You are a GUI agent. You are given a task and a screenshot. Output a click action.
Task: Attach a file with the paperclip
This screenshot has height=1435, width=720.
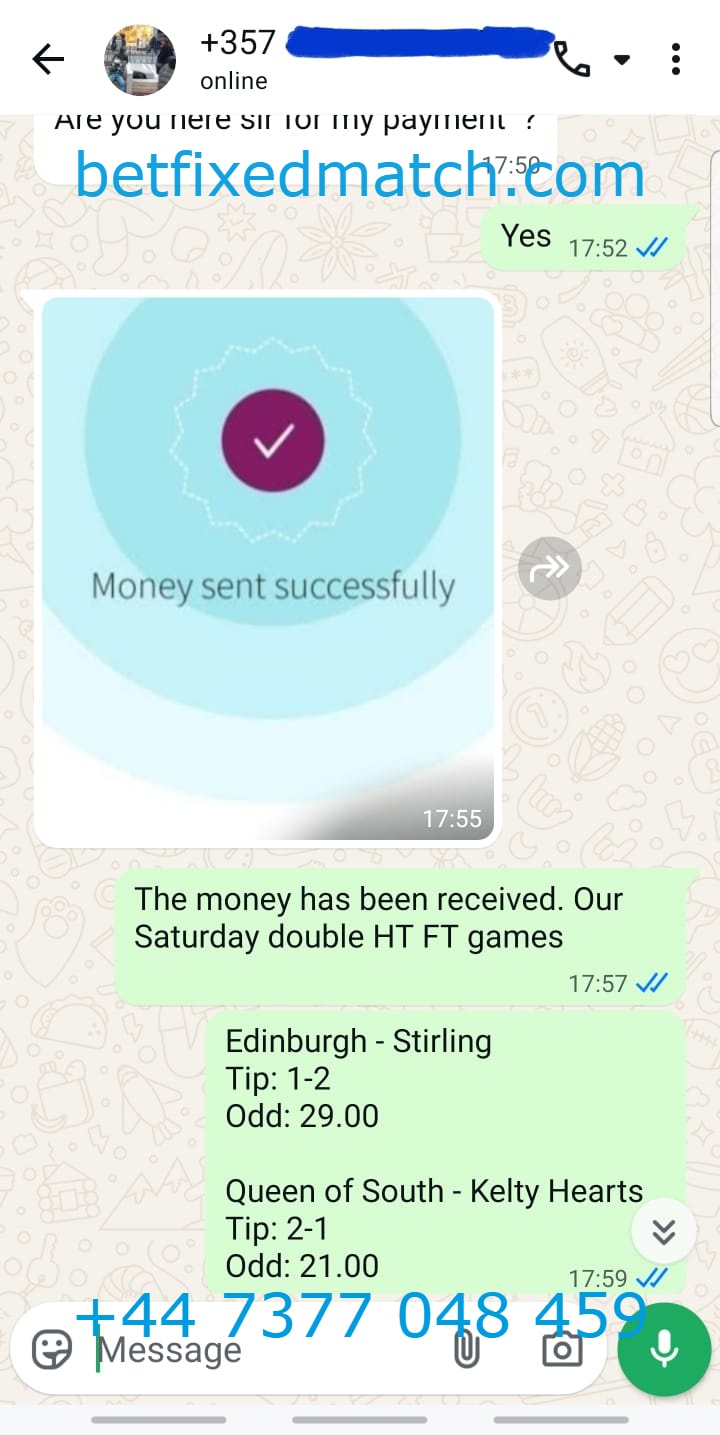(x=466, y=1350)
